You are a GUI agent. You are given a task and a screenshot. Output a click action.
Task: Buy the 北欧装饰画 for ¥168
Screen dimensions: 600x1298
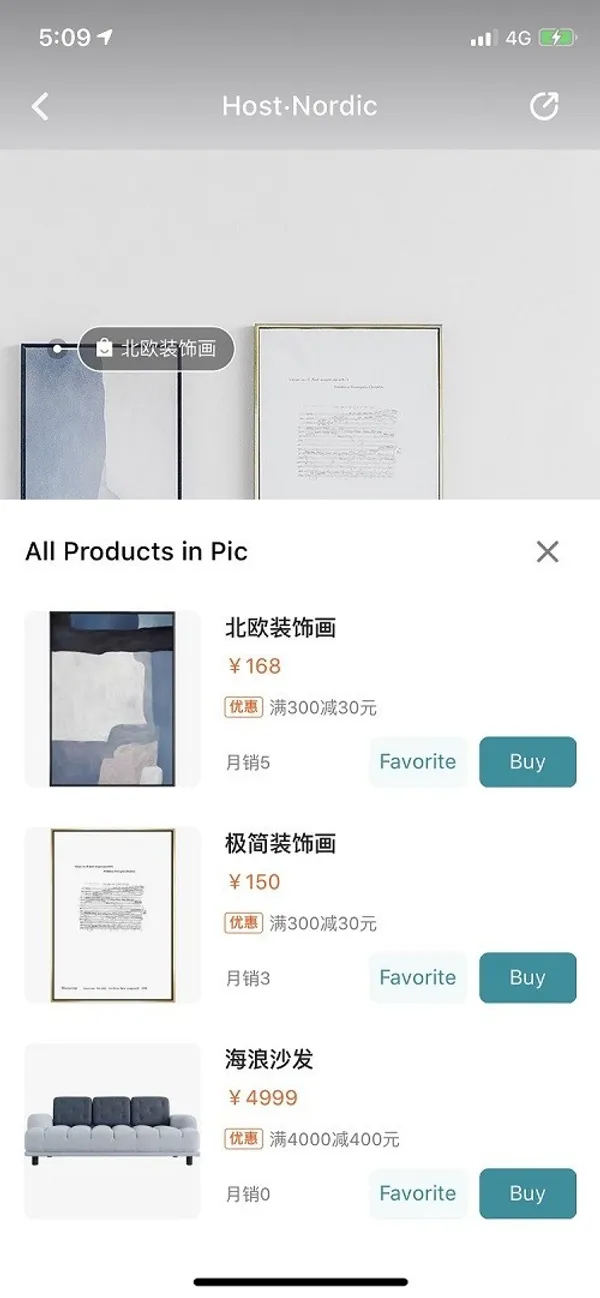click(527, 762)
